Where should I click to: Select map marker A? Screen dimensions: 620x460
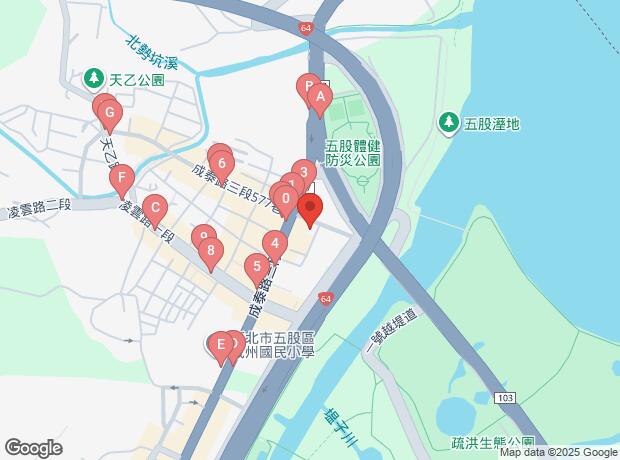tap(319, 98)
